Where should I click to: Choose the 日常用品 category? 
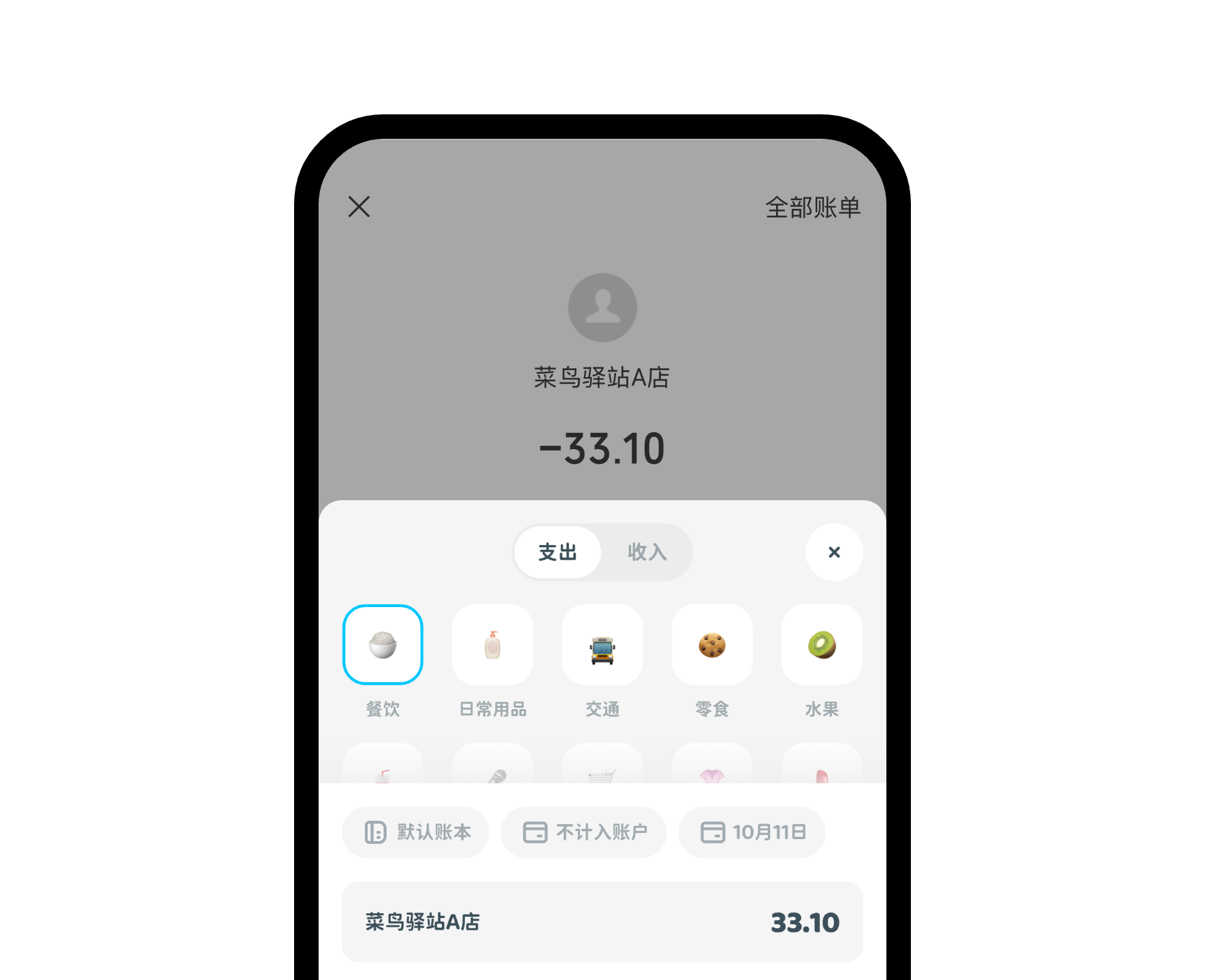[492, 644]
